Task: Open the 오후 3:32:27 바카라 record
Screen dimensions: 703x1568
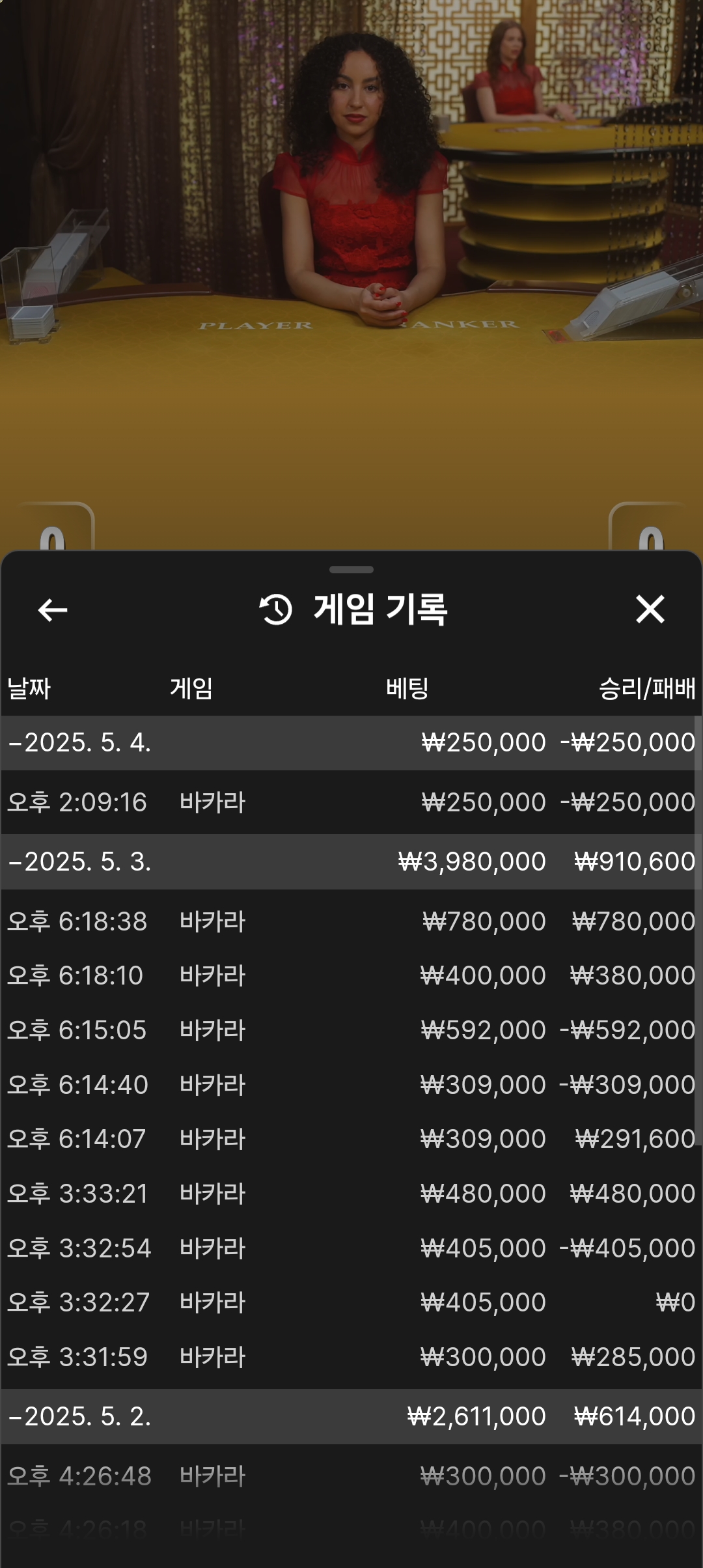Action: click(351, 1302)
